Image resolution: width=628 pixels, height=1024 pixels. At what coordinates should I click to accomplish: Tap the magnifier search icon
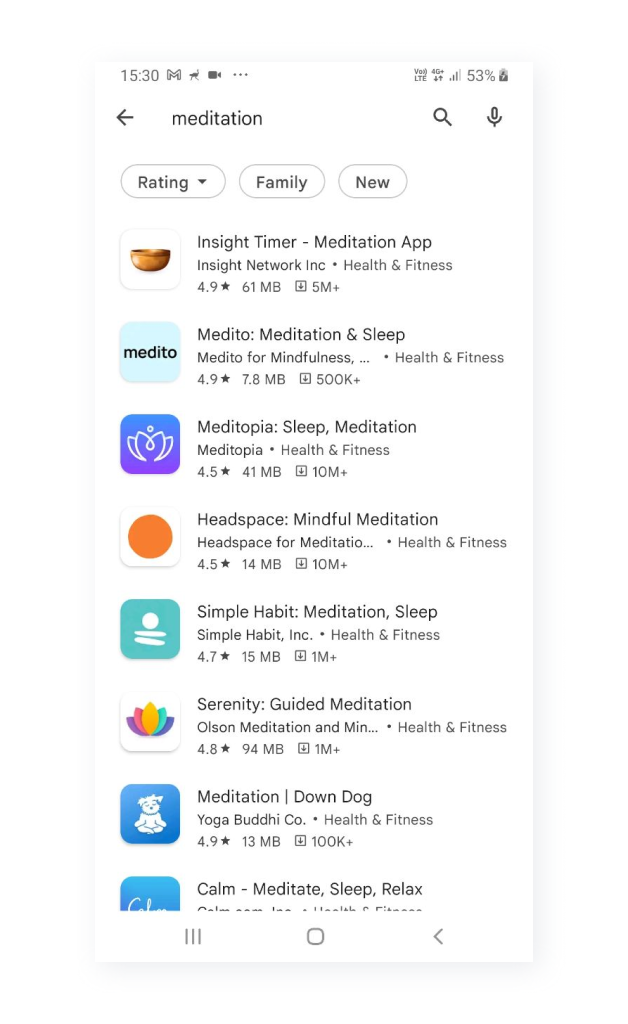pyautogui.click(x=442, y=118)
